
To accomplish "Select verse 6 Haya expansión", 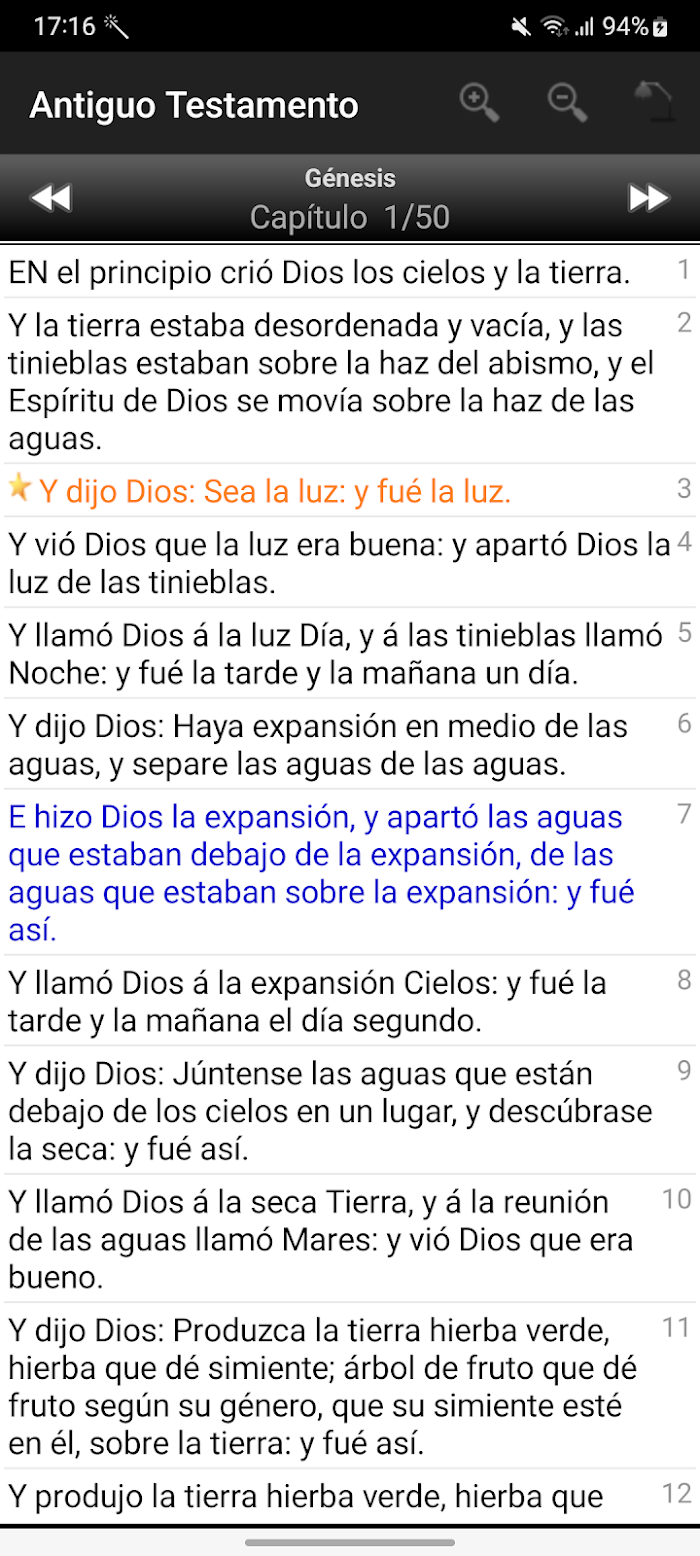I will [x=350, y=744].
